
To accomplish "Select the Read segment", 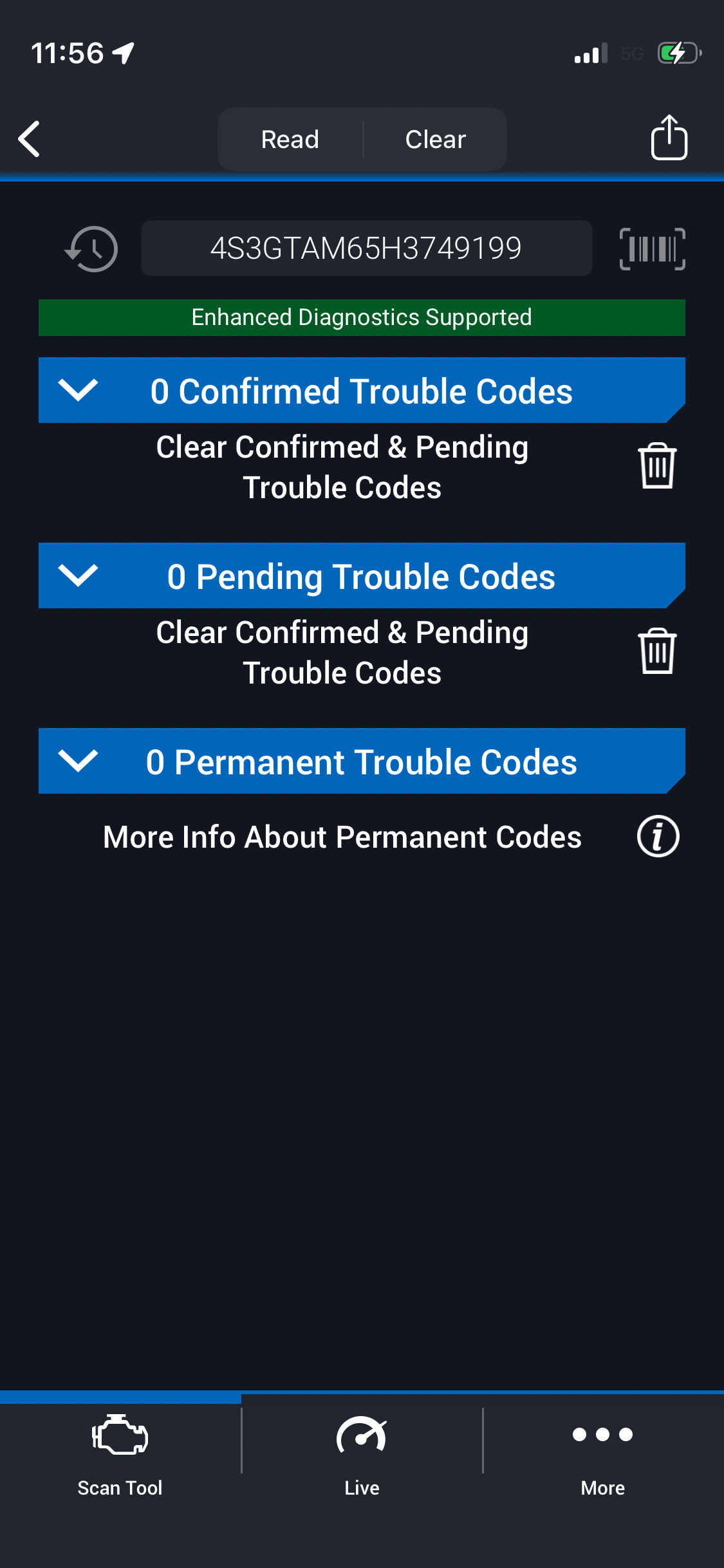I will pos(290,139).
